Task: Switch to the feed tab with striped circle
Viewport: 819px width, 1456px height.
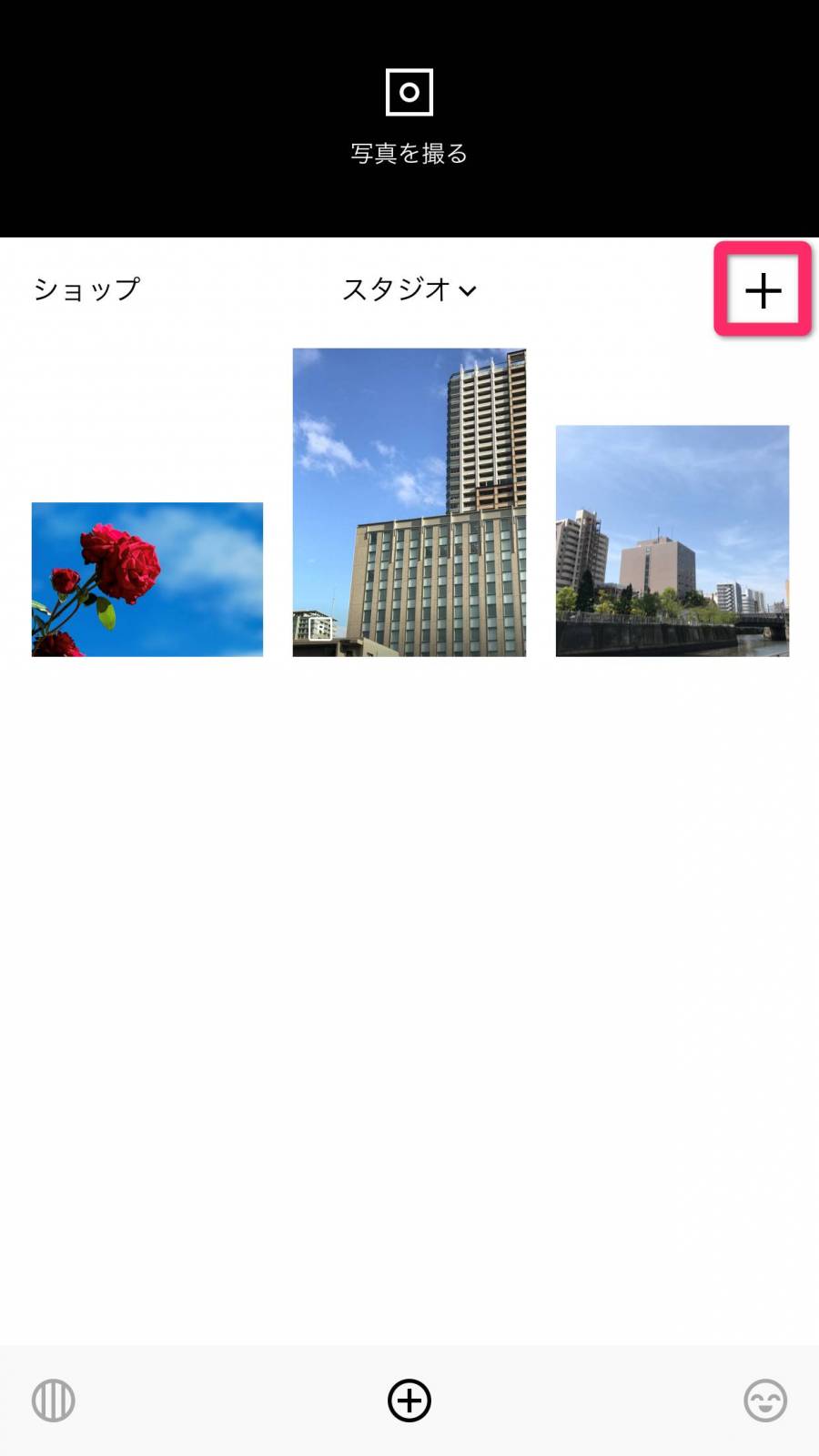Action: pyautogui.click(x=54, y=1400)
